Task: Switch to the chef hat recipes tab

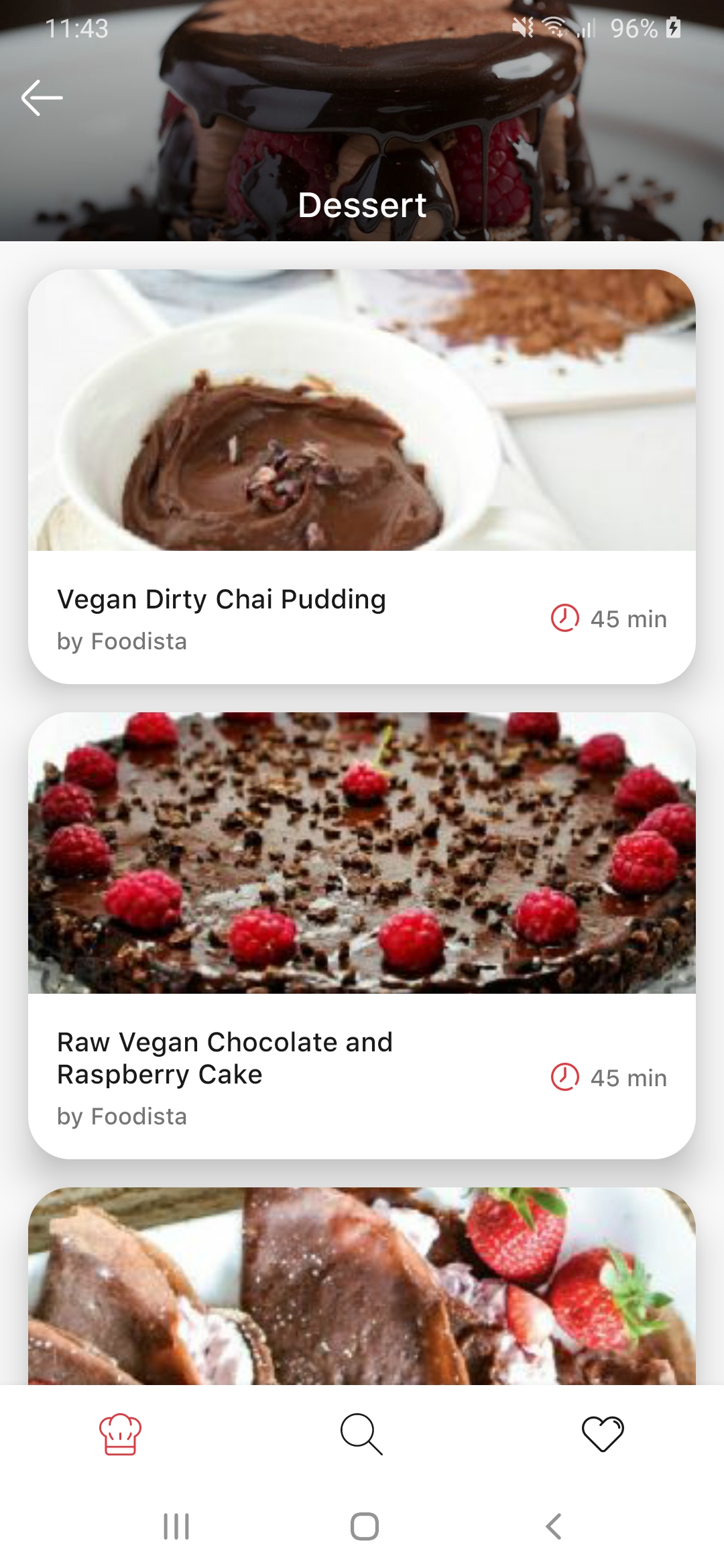Action: pos(121,1434)
